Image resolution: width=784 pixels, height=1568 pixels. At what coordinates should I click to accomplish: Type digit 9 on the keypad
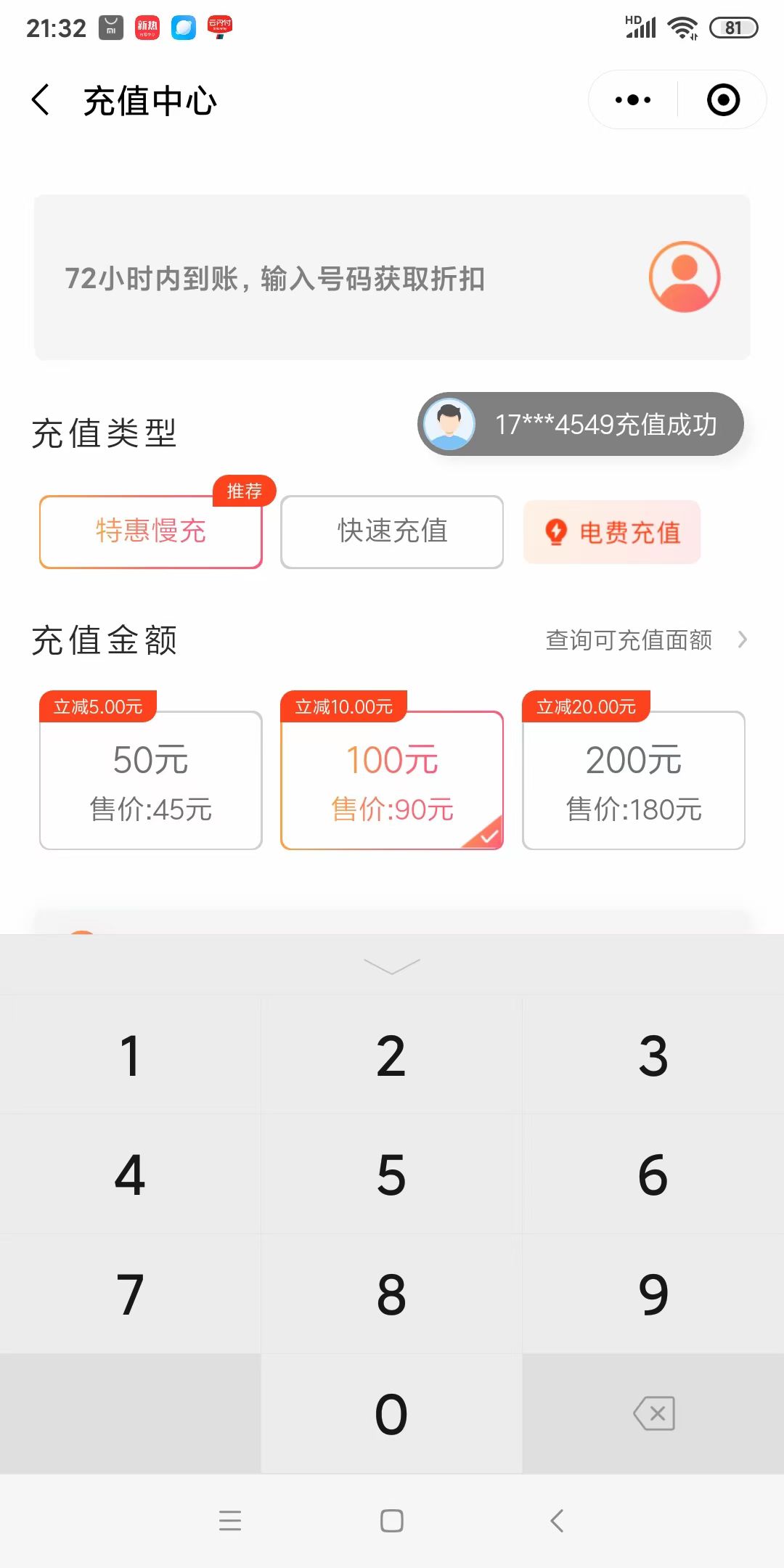click(653, 1294)
